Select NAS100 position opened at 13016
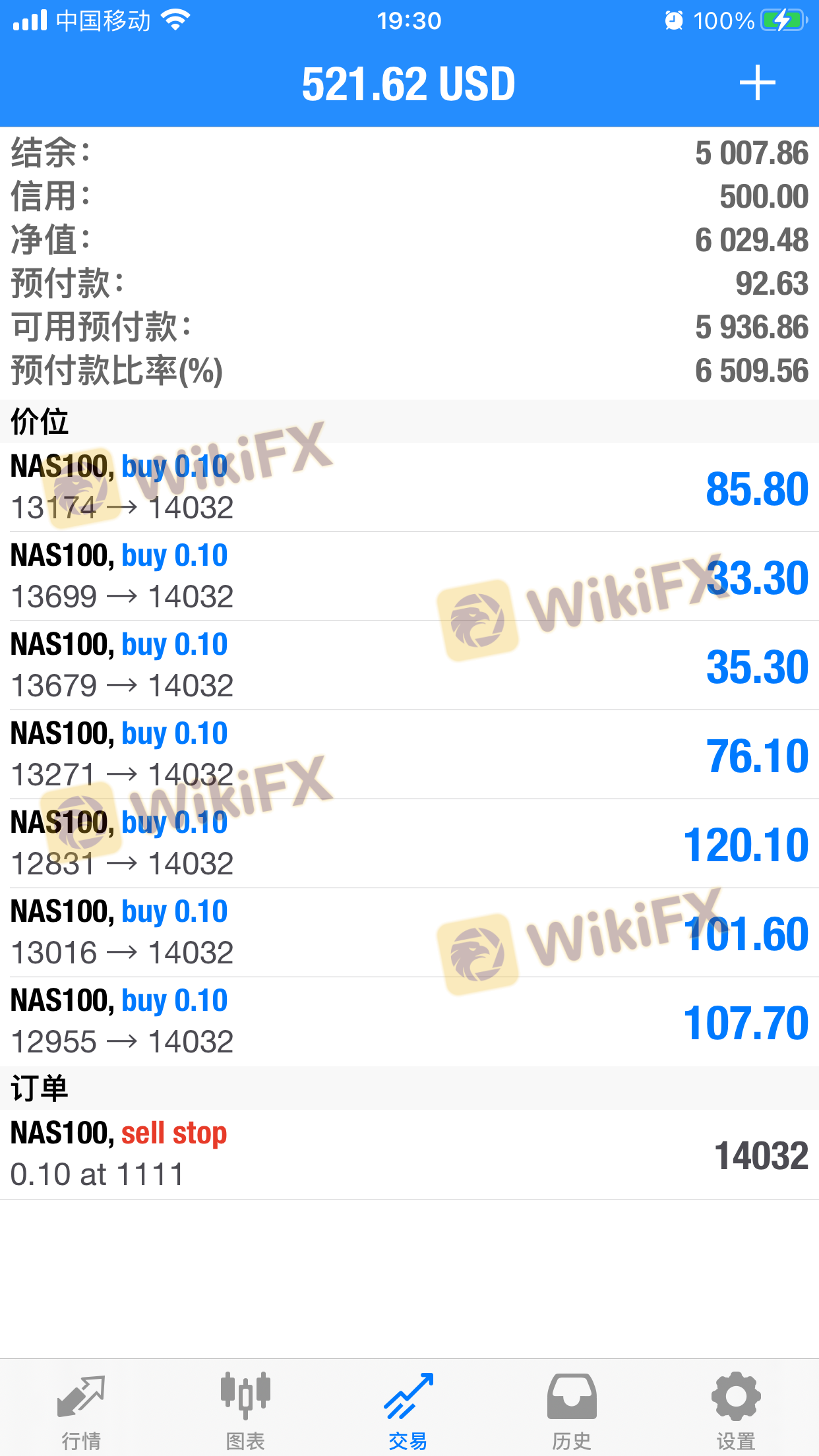 409,932
